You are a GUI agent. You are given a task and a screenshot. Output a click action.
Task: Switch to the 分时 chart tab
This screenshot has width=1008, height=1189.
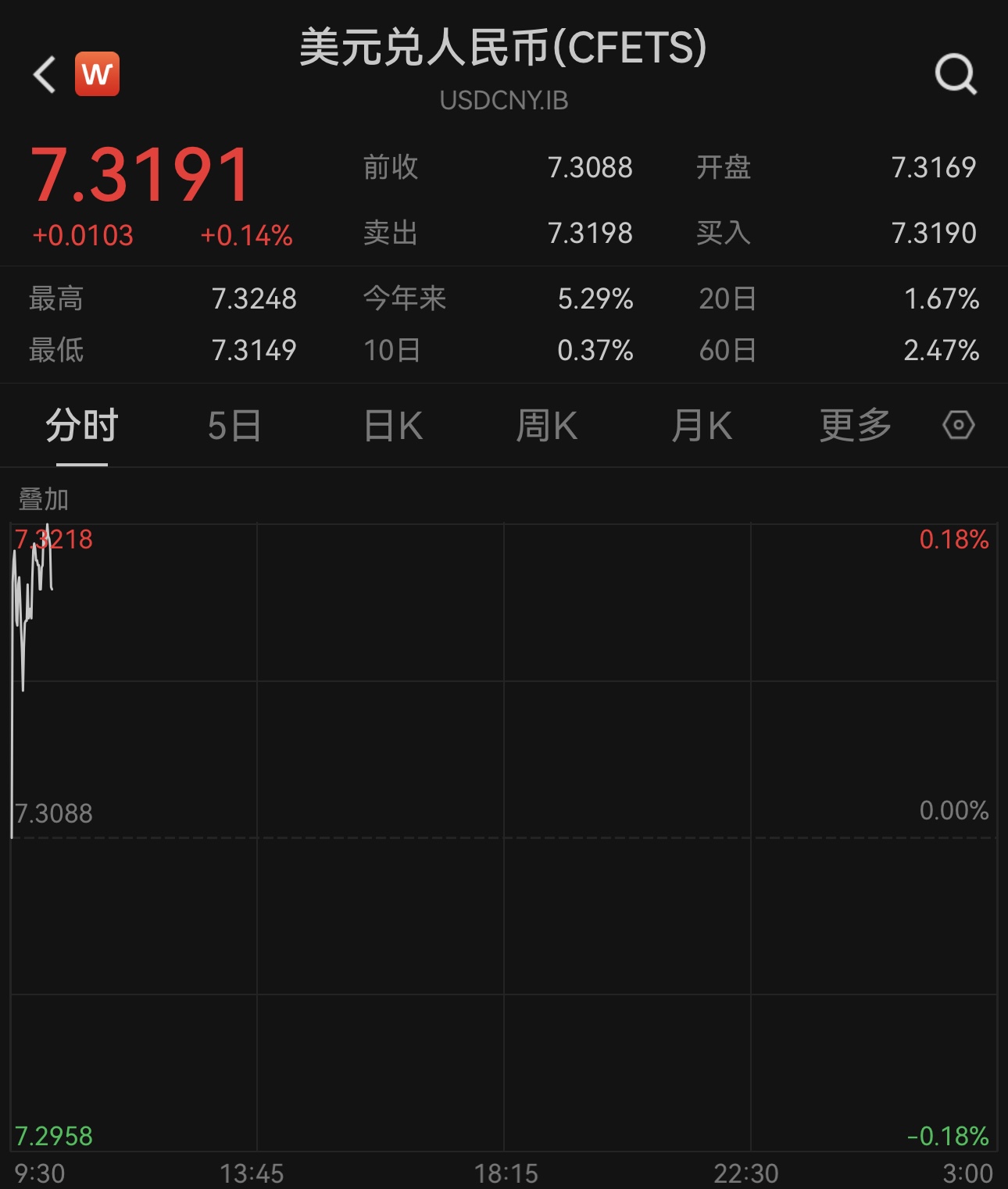click(81, 426)
